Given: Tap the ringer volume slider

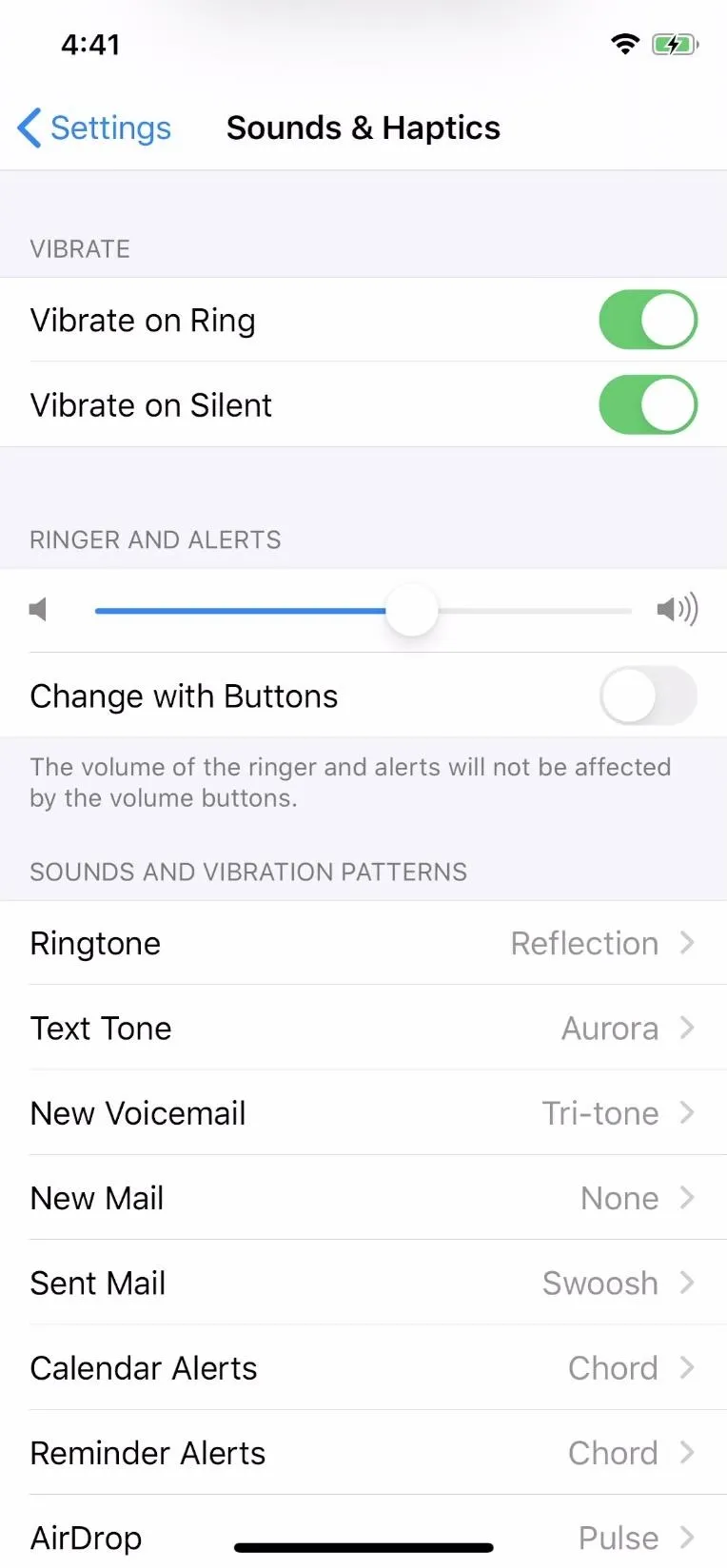Looking at the screenshot, I should [x=363, y=610].
